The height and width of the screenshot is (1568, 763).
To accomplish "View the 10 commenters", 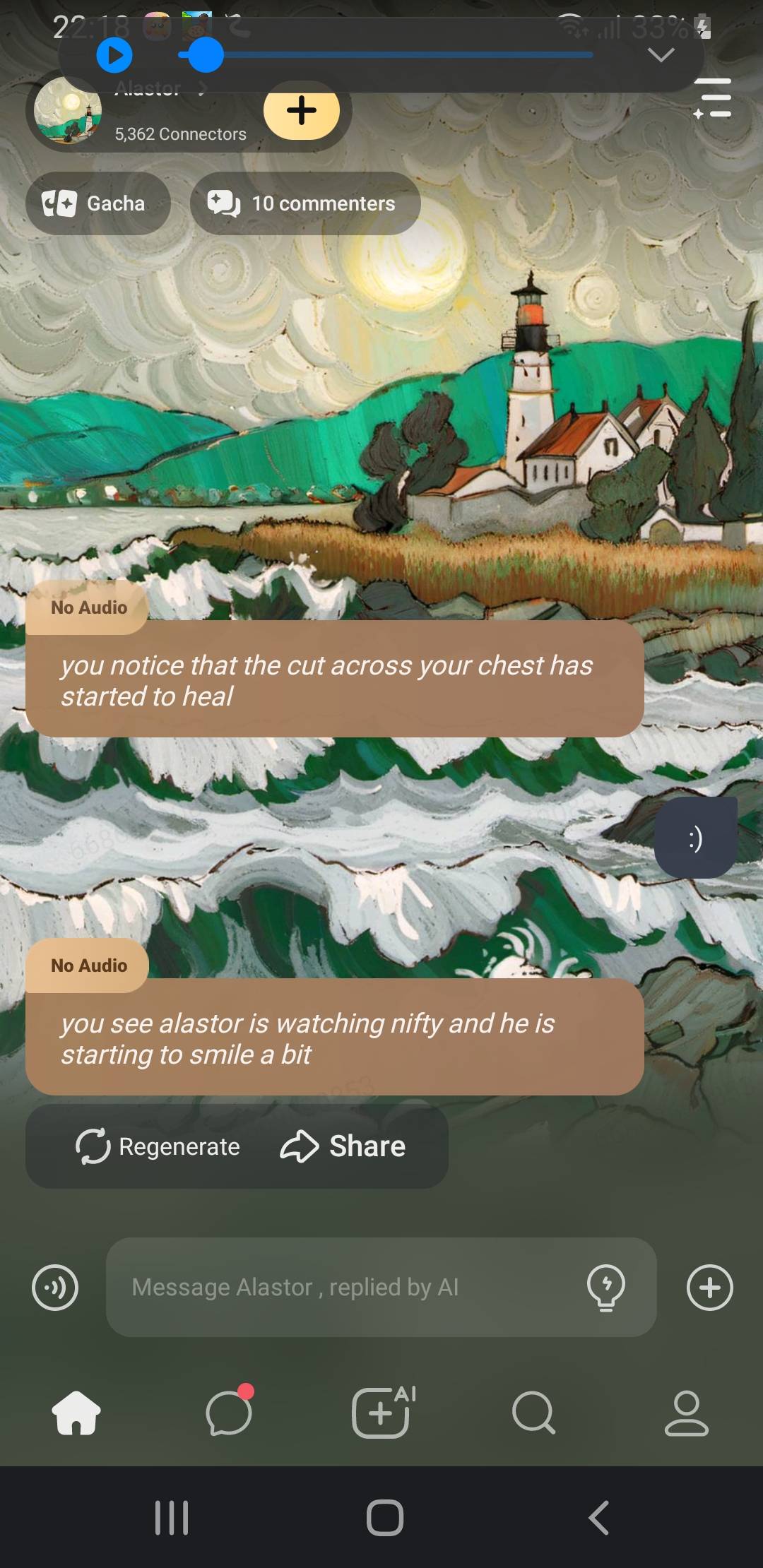I will click(305, 203).
